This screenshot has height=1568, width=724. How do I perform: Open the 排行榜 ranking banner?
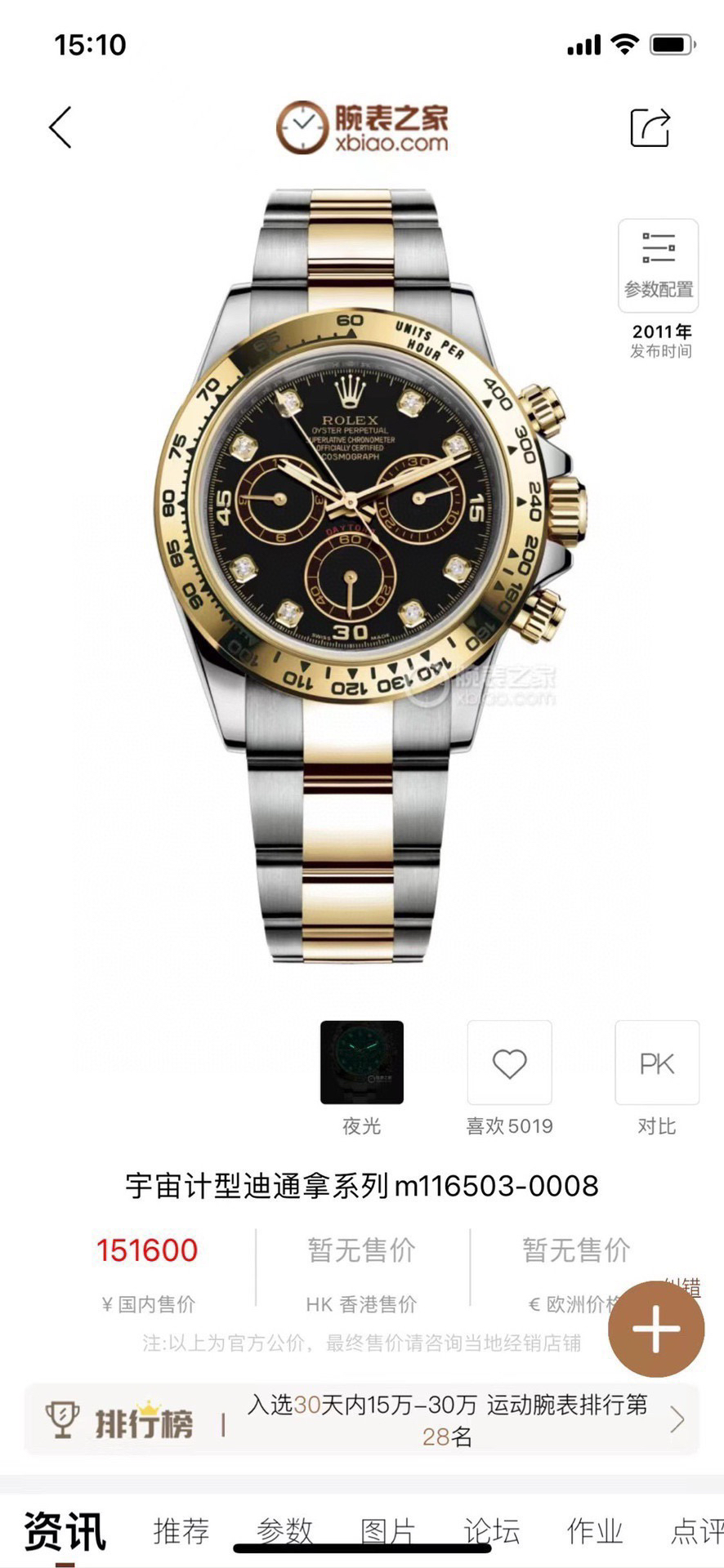point(361,1421)
